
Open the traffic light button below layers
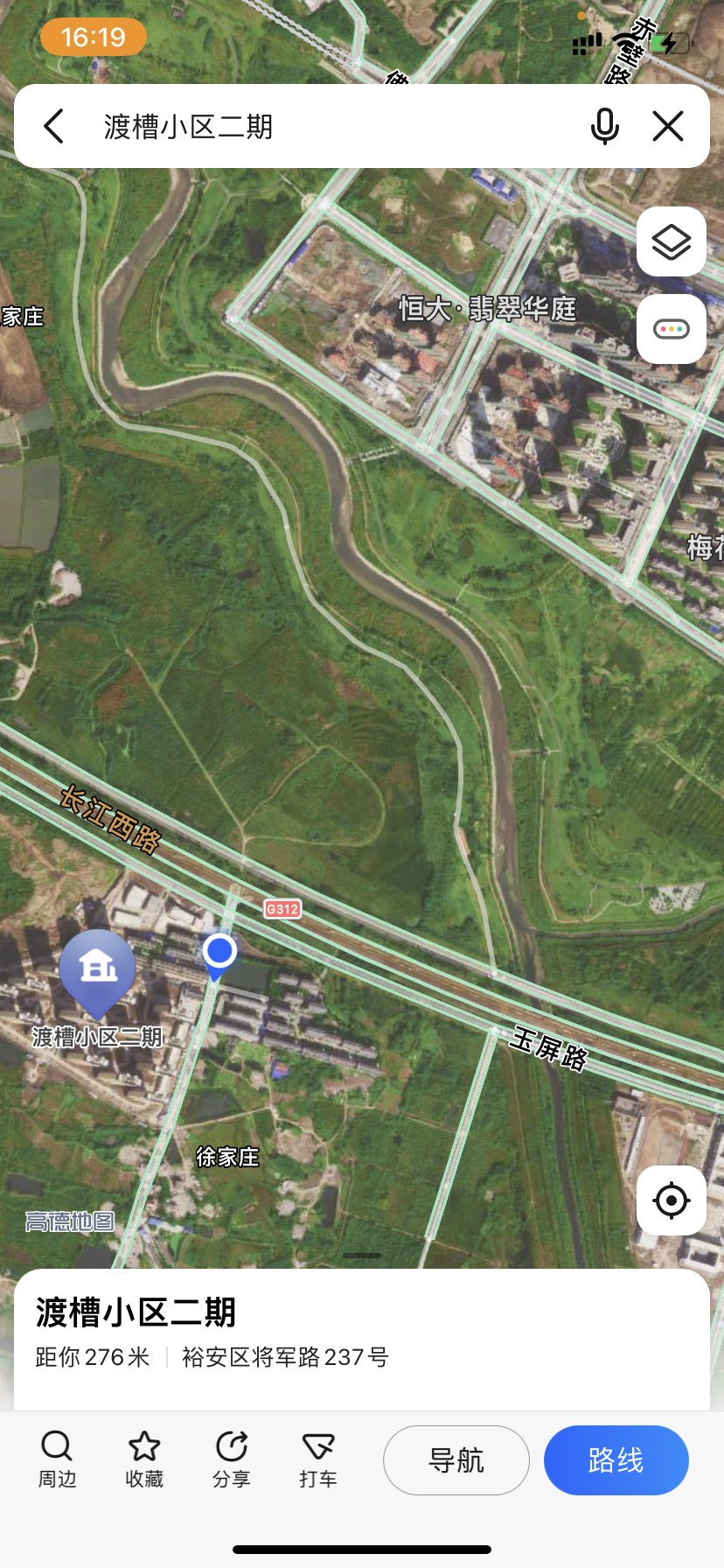[671, 330]
